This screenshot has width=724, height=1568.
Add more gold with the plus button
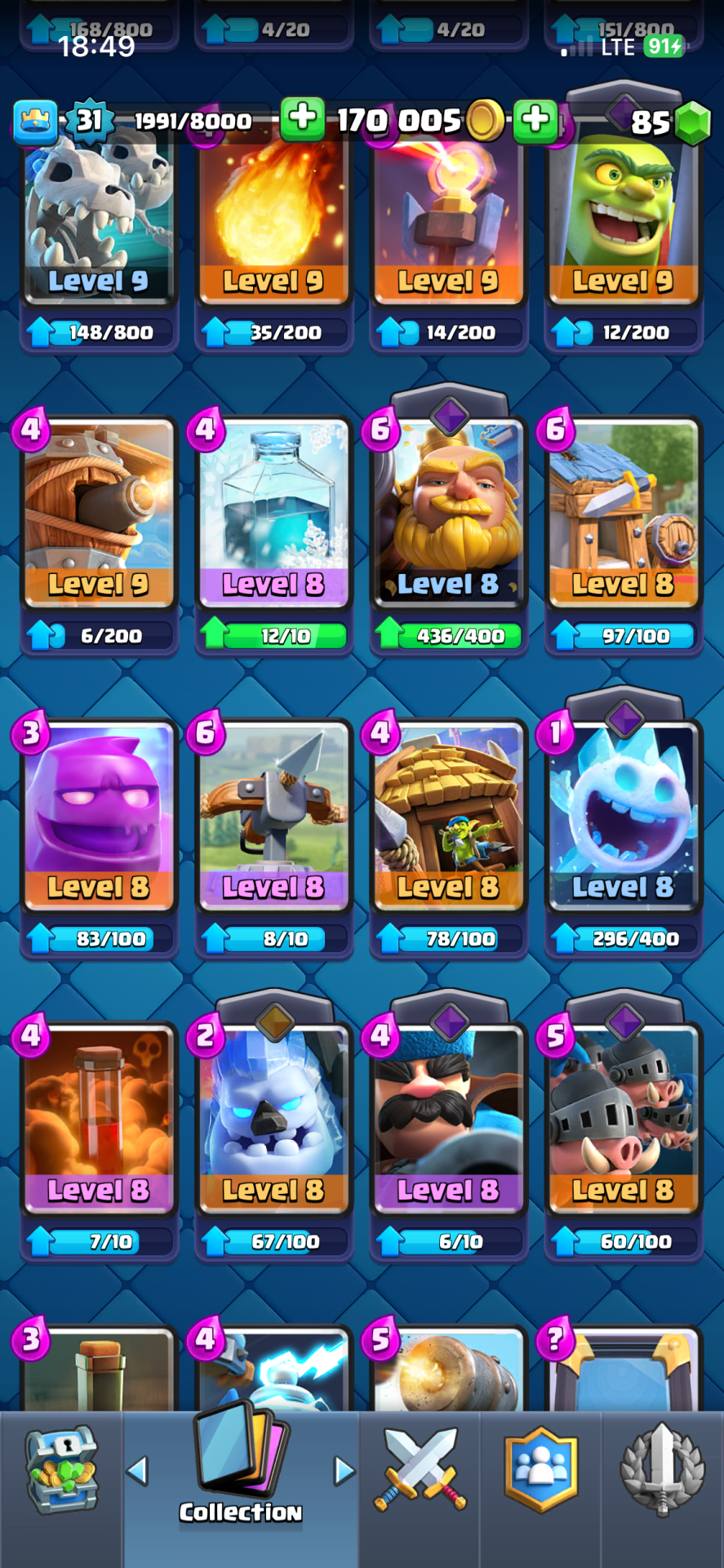302,118
